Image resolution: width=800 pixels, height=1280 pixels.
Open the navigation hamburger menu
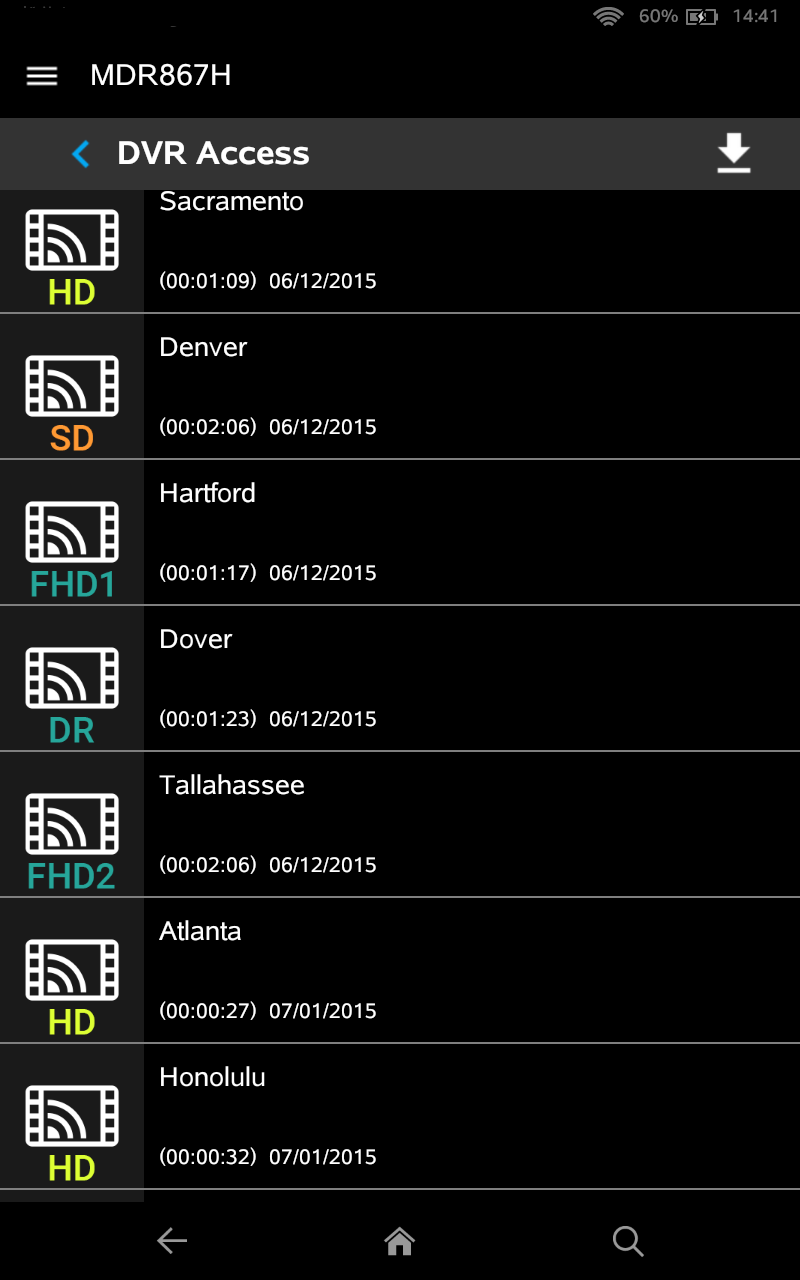(41, 75)
